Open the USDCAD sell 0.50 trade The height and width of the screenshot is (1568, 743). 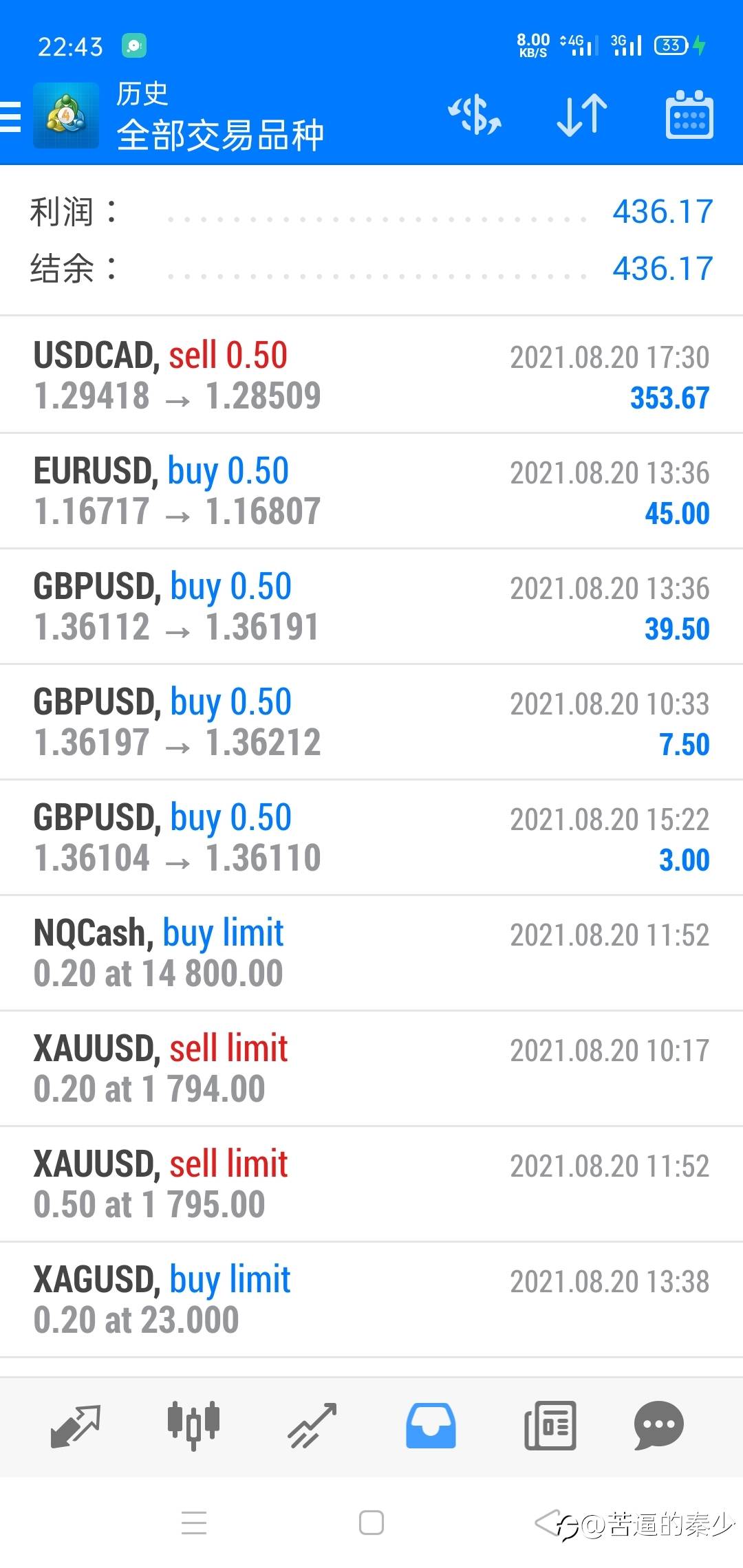(371, 375)
